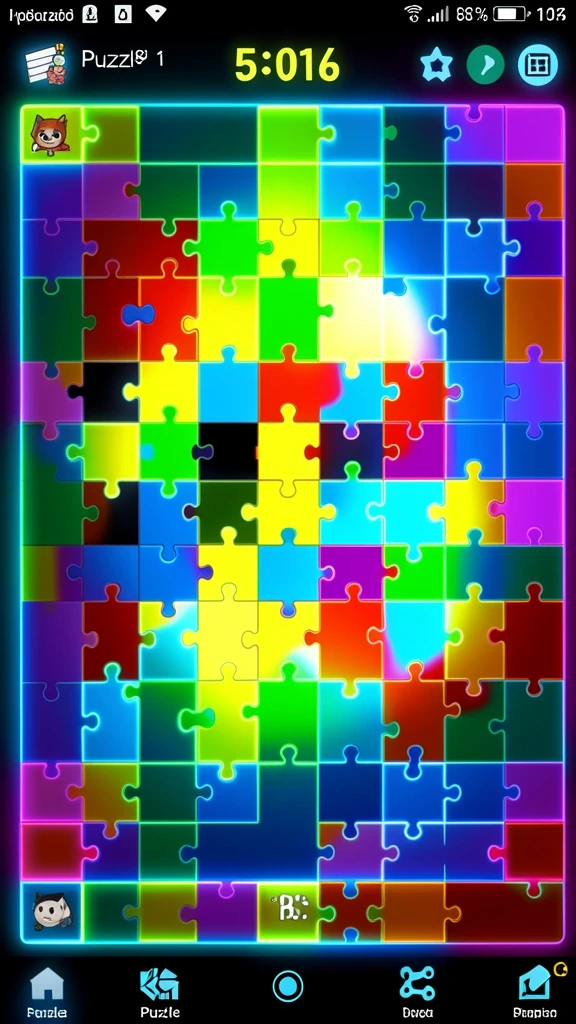Tap the round center button in the bottom bar

(x=288, y=985)
